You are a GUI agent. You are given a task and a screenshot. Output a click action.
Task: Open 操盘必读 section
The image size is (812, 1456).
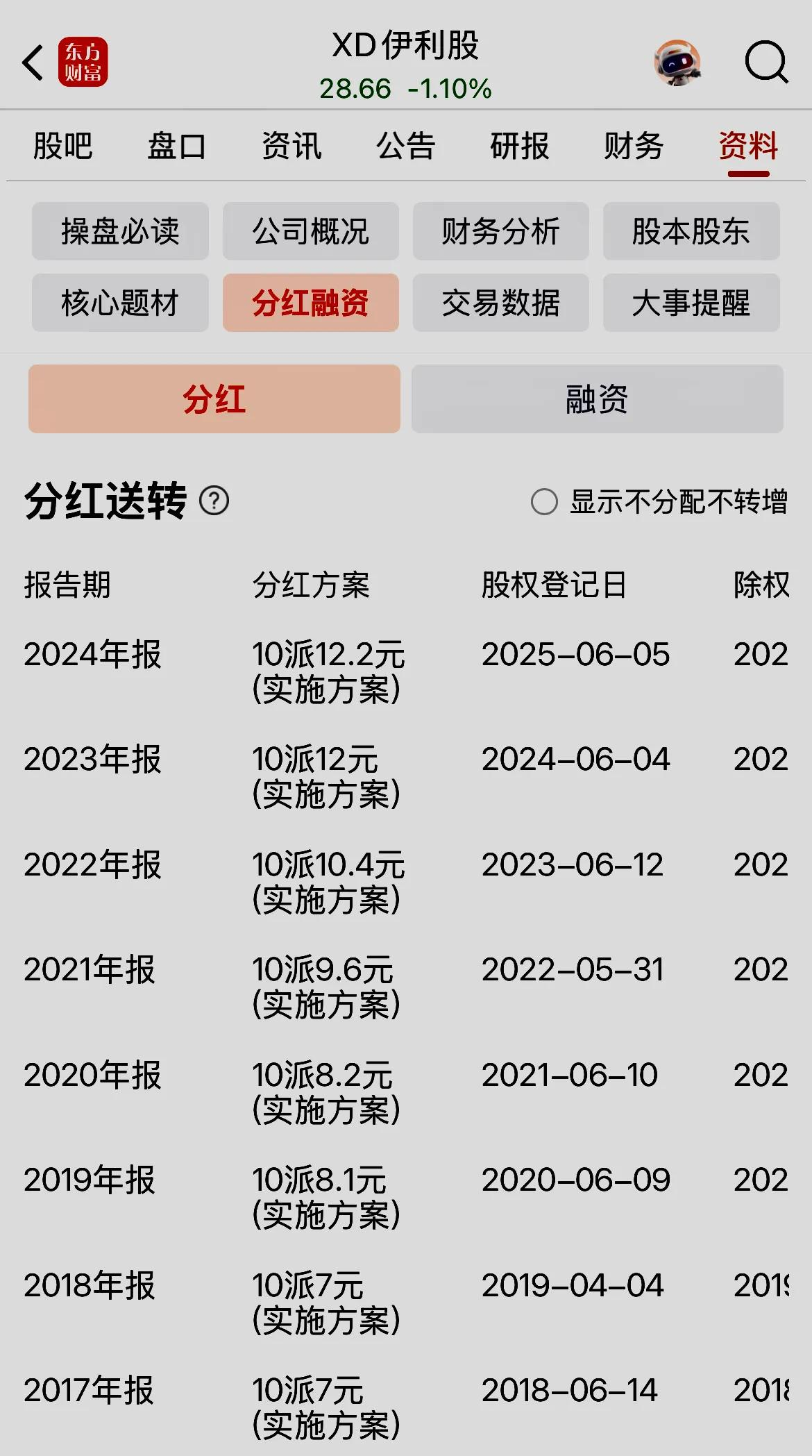119,232
